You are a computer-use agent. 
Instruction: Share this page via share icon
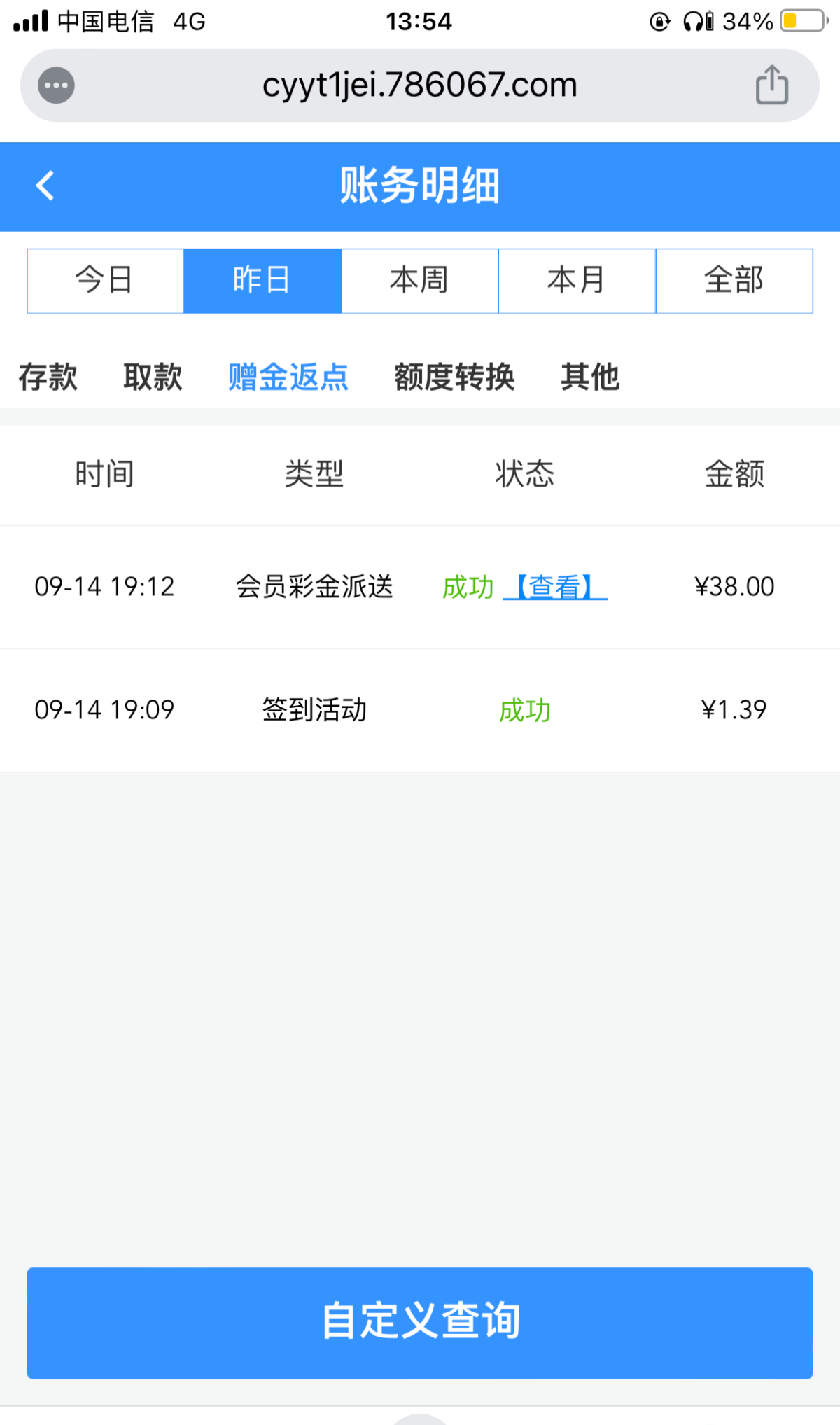pyautogui.click(x=772, y=85)
